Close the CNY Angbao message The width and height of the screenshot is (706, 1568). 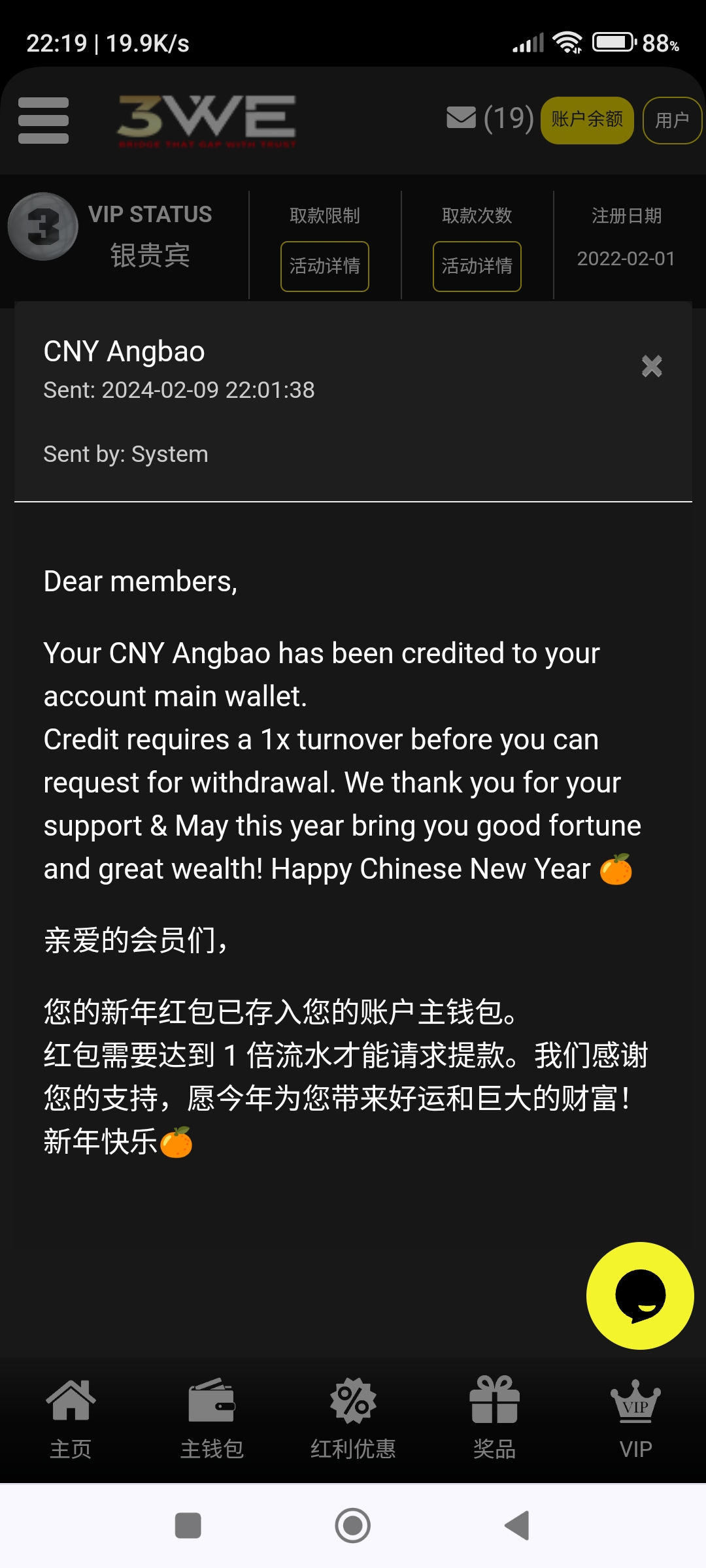tap(651, 367)
